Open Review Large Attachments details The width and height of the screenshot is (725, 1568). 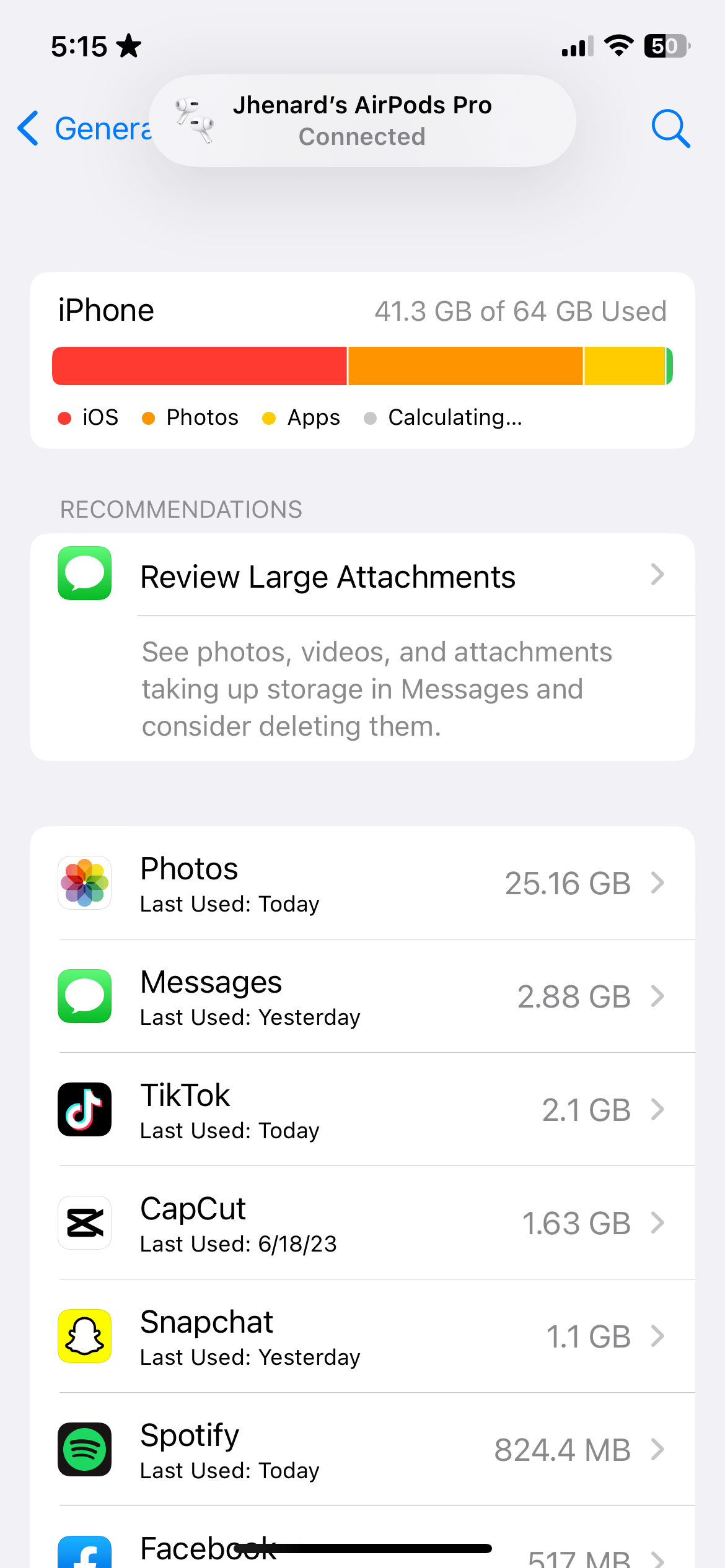(328, 575)
